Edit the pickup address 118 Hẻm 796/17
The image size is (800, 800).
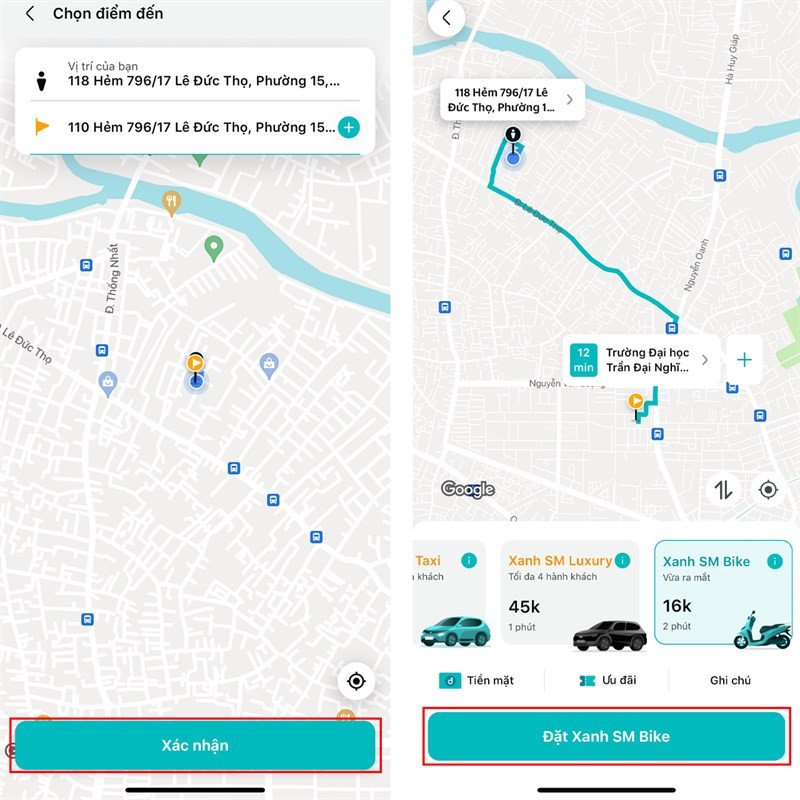[200, 81]
